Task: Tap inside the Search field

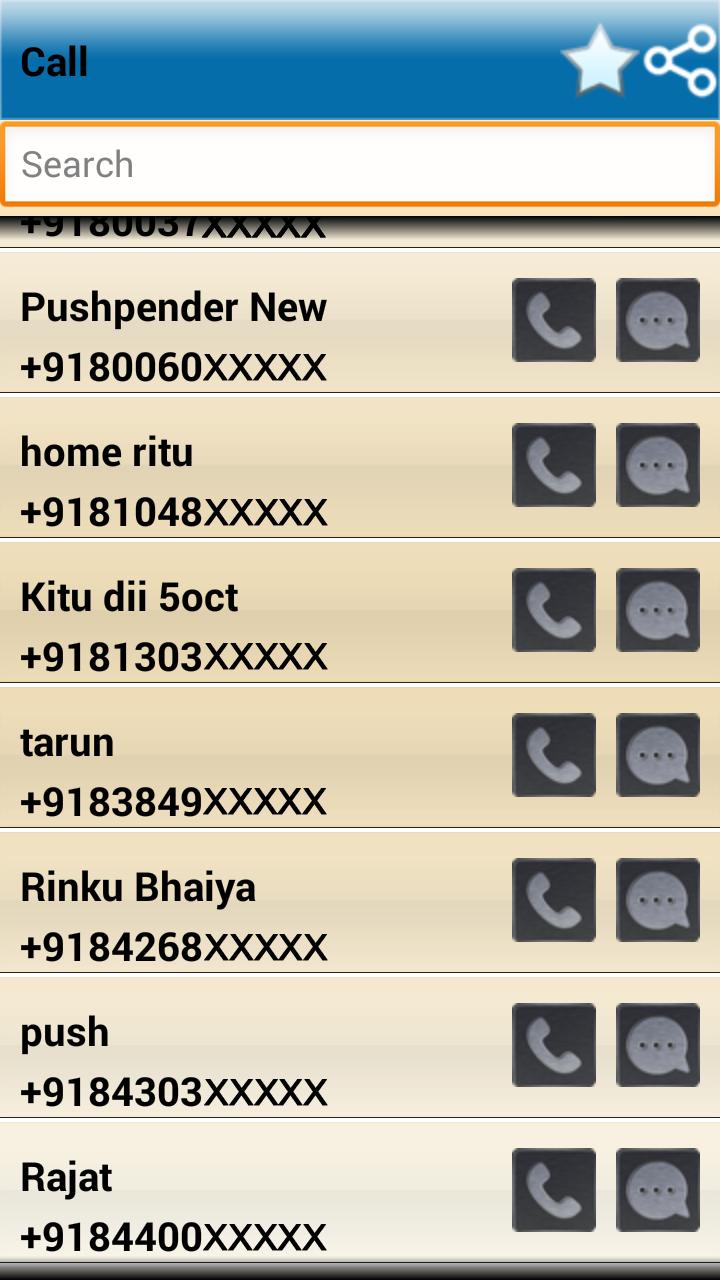Action: click(360, 162)
